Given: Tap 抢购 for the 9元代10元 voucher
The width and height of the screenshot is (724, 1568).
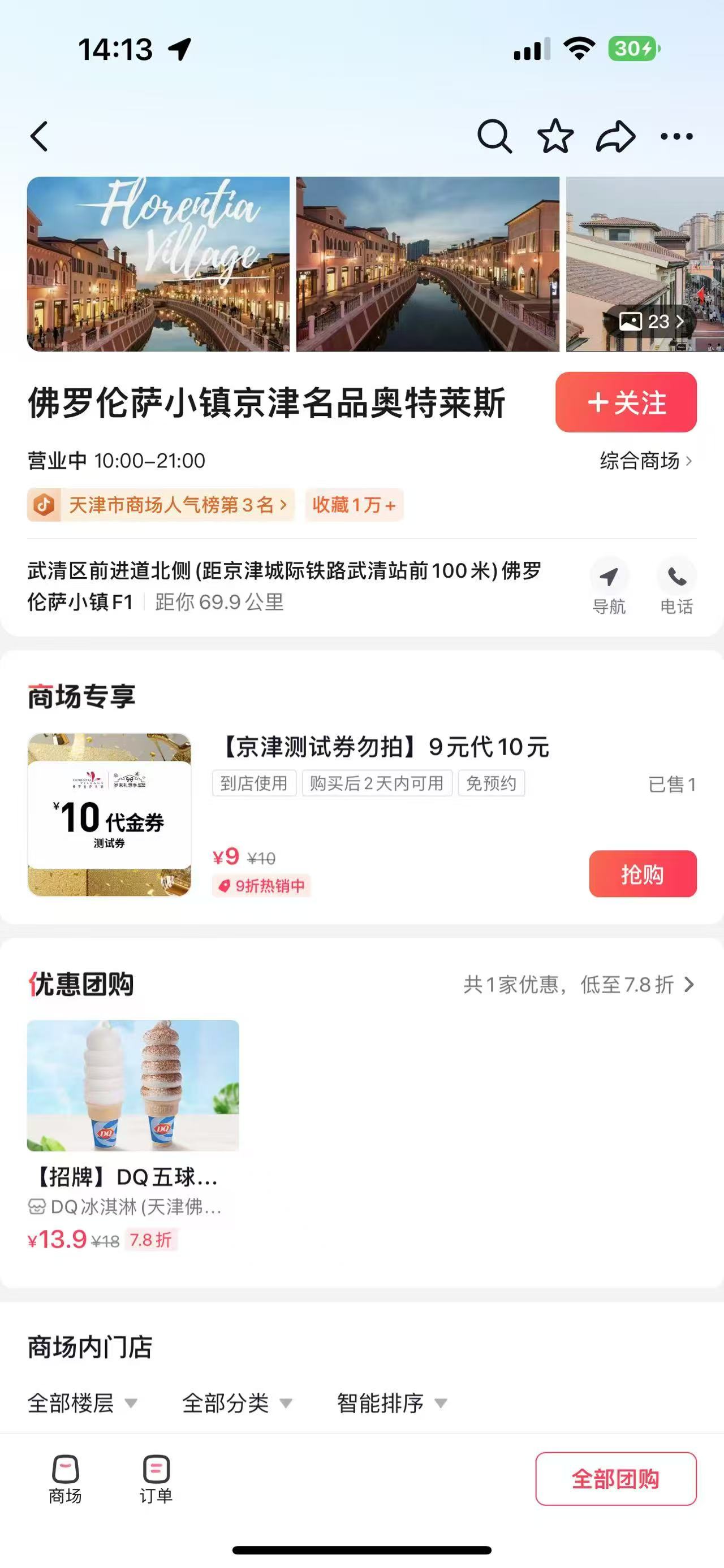Looking at the screenshot, I should pos(643,873).
